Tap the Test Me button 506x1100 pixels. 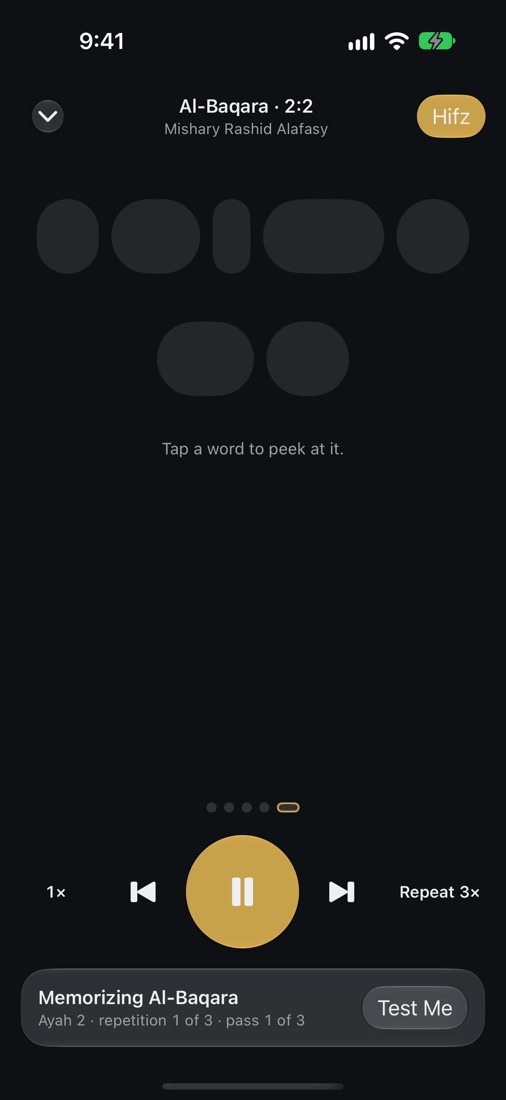coord(415,1008)
